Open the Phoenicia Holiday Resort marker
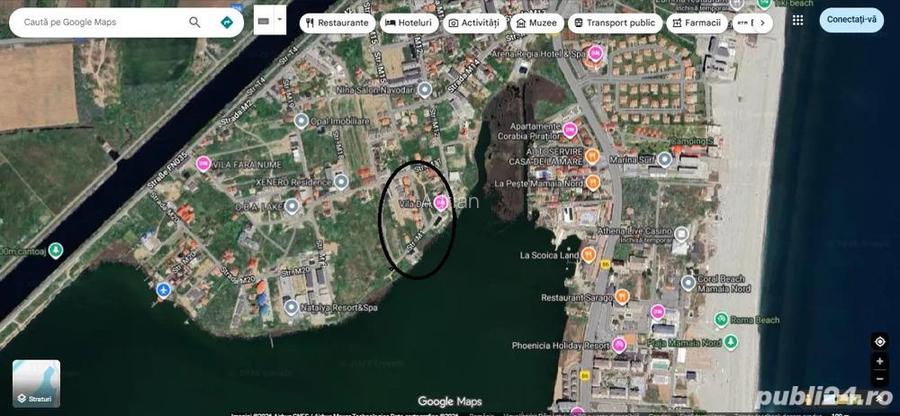Screen dimensions: 900x416 click(x=620, y=345)
